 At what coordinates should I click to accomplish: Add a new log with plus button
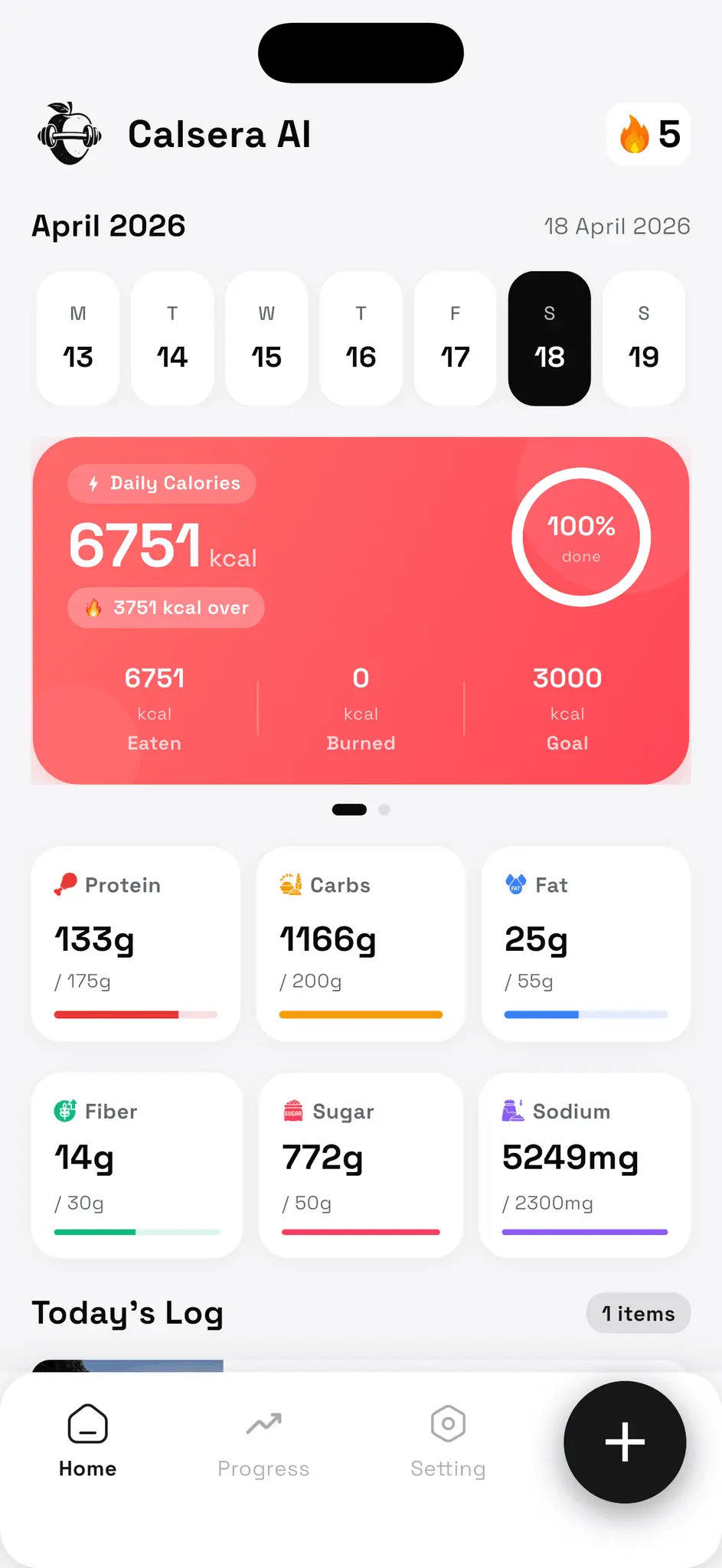(625, 1442)
